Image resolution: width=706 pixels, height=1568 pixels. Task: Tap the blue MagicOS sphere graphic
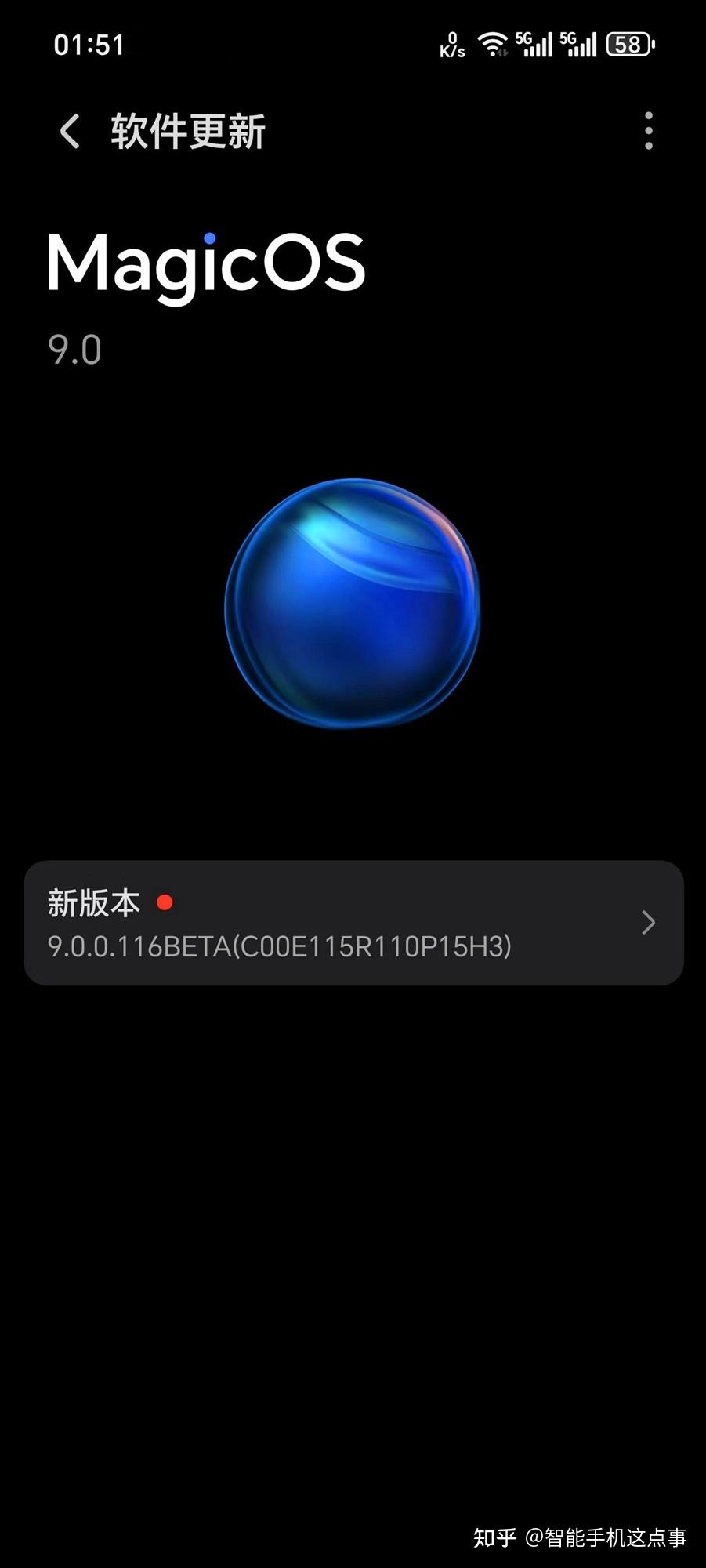click(x=353, y=604)
